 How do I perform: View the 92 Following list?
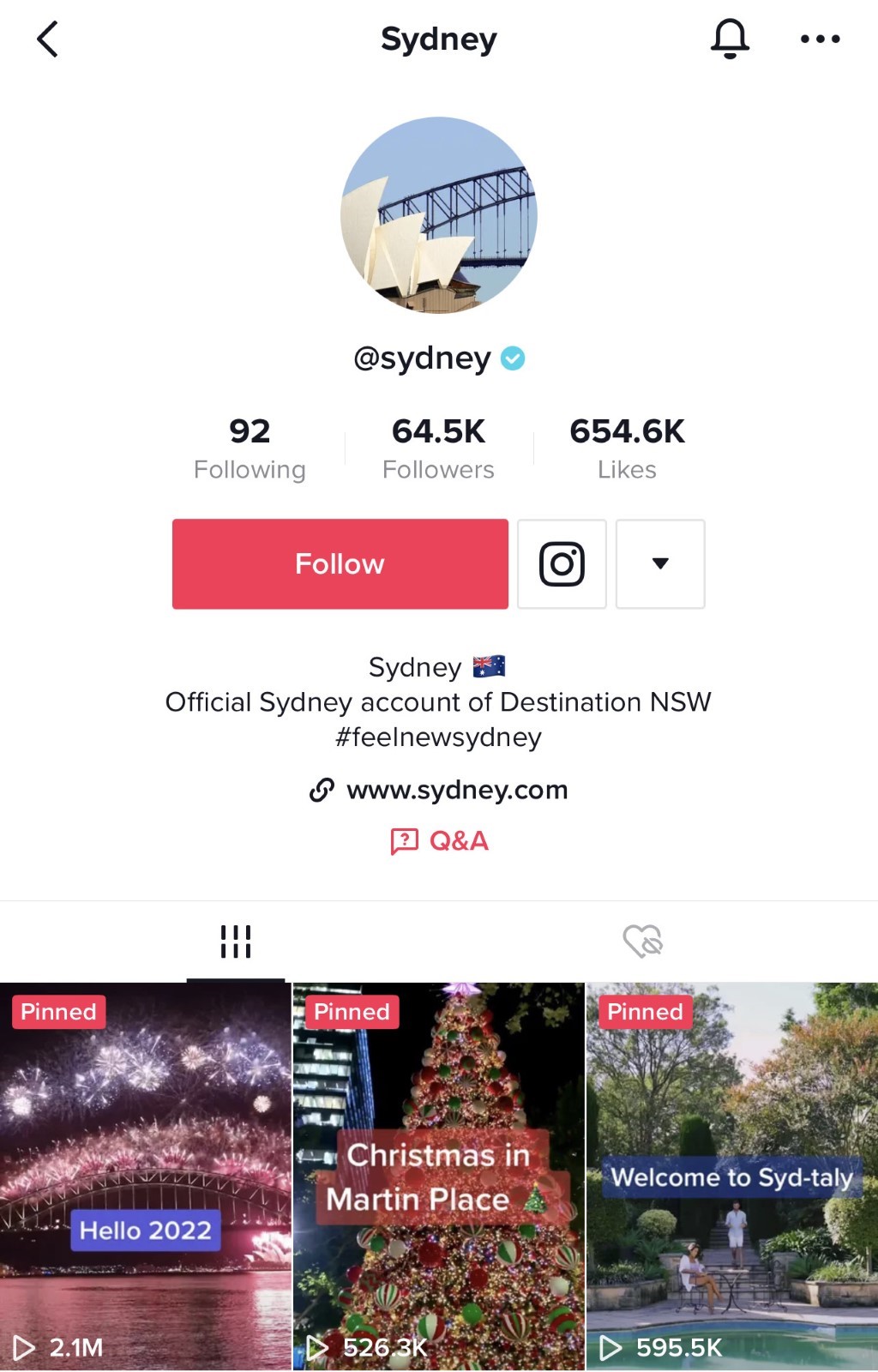pos(250,448)
